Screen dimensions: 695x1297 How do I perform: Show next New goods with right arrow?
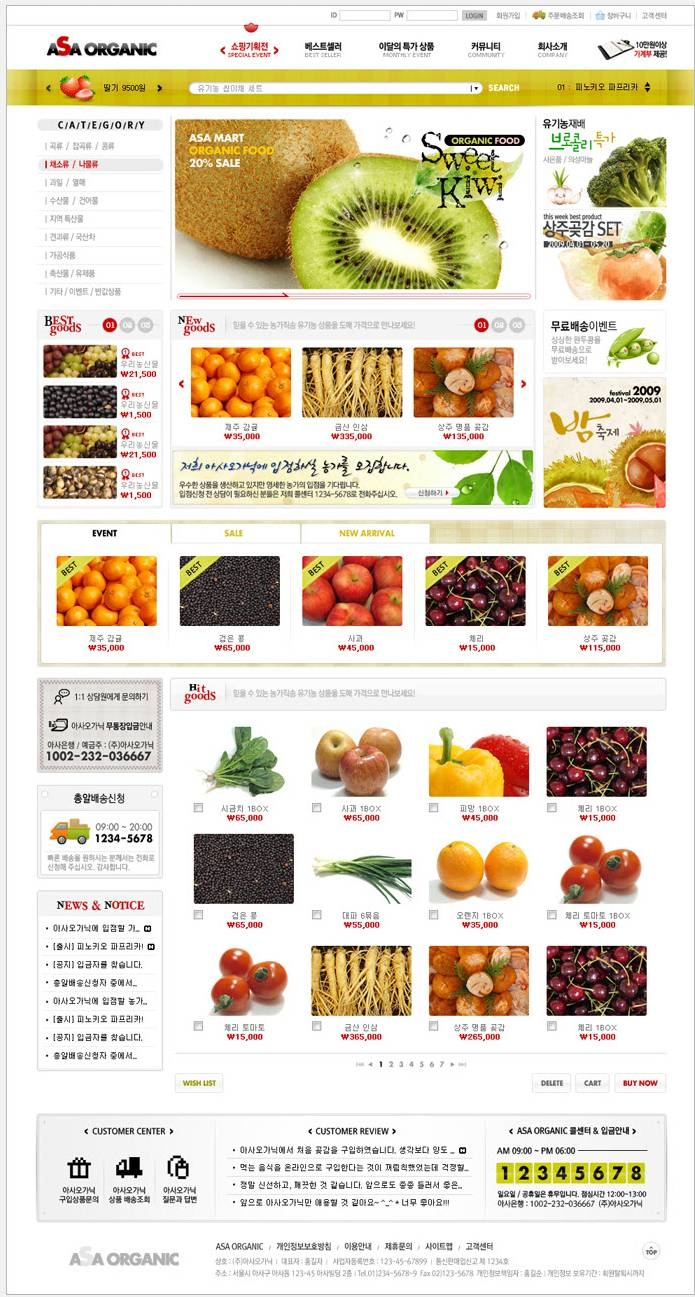click(x=523, y=383)
